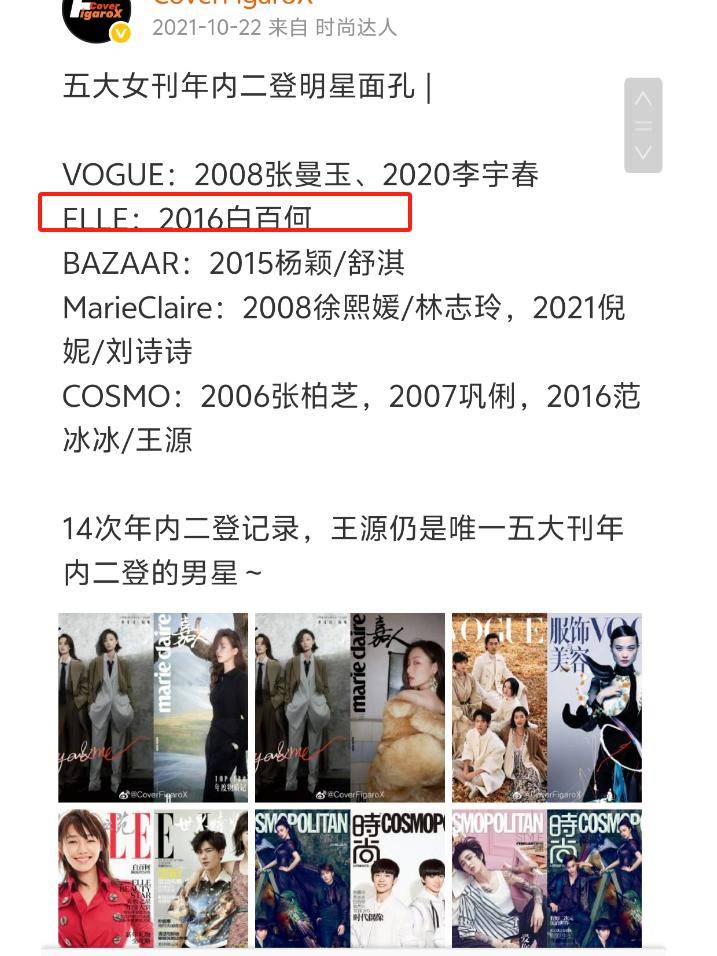Viewport: 717px width, 956px height.
Task: Open the Cosmopolitan image with striped shirt cover
Action: tap(546, 878)
